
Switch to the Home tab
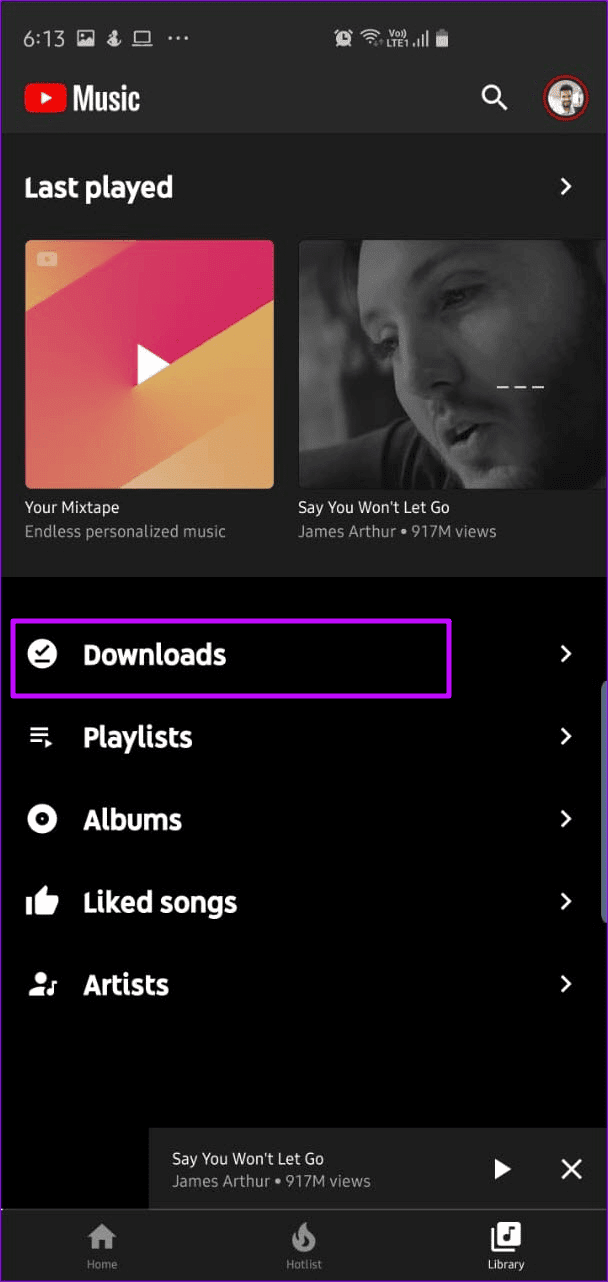pos(102,1247)
